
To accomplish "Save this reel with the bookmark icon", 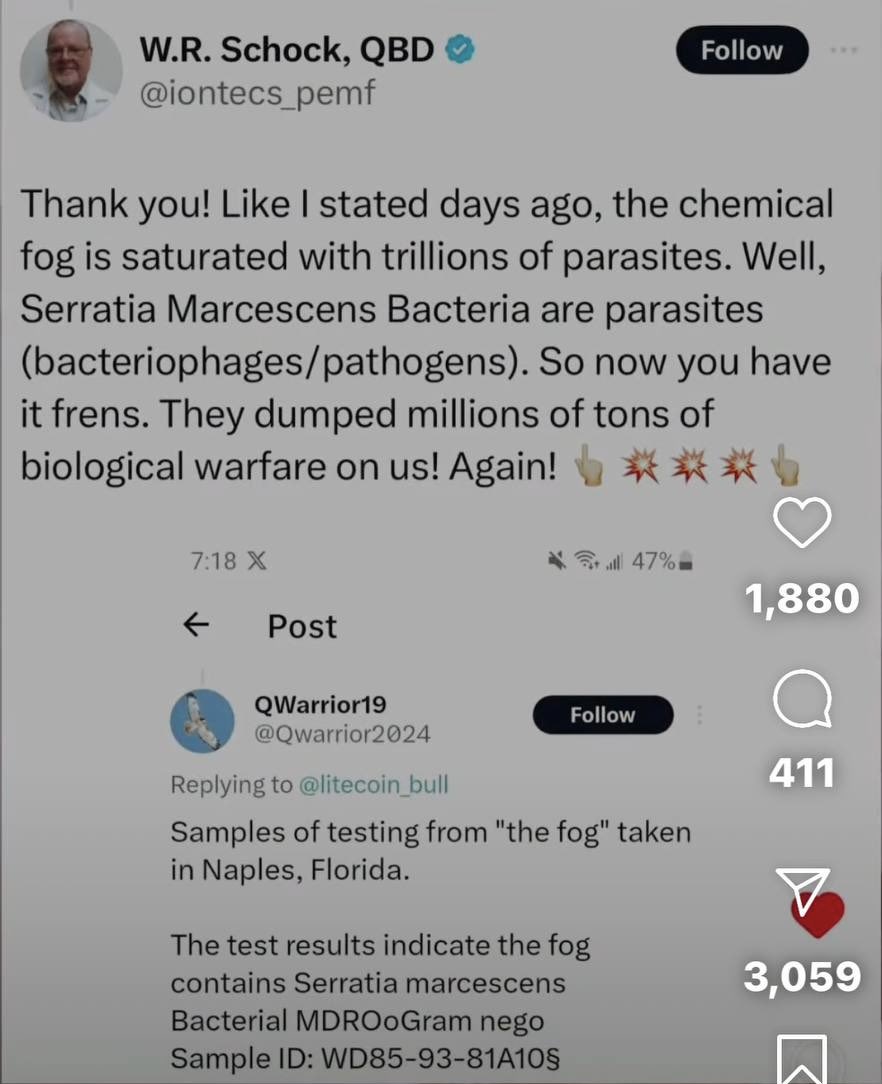I will 803,1060.
